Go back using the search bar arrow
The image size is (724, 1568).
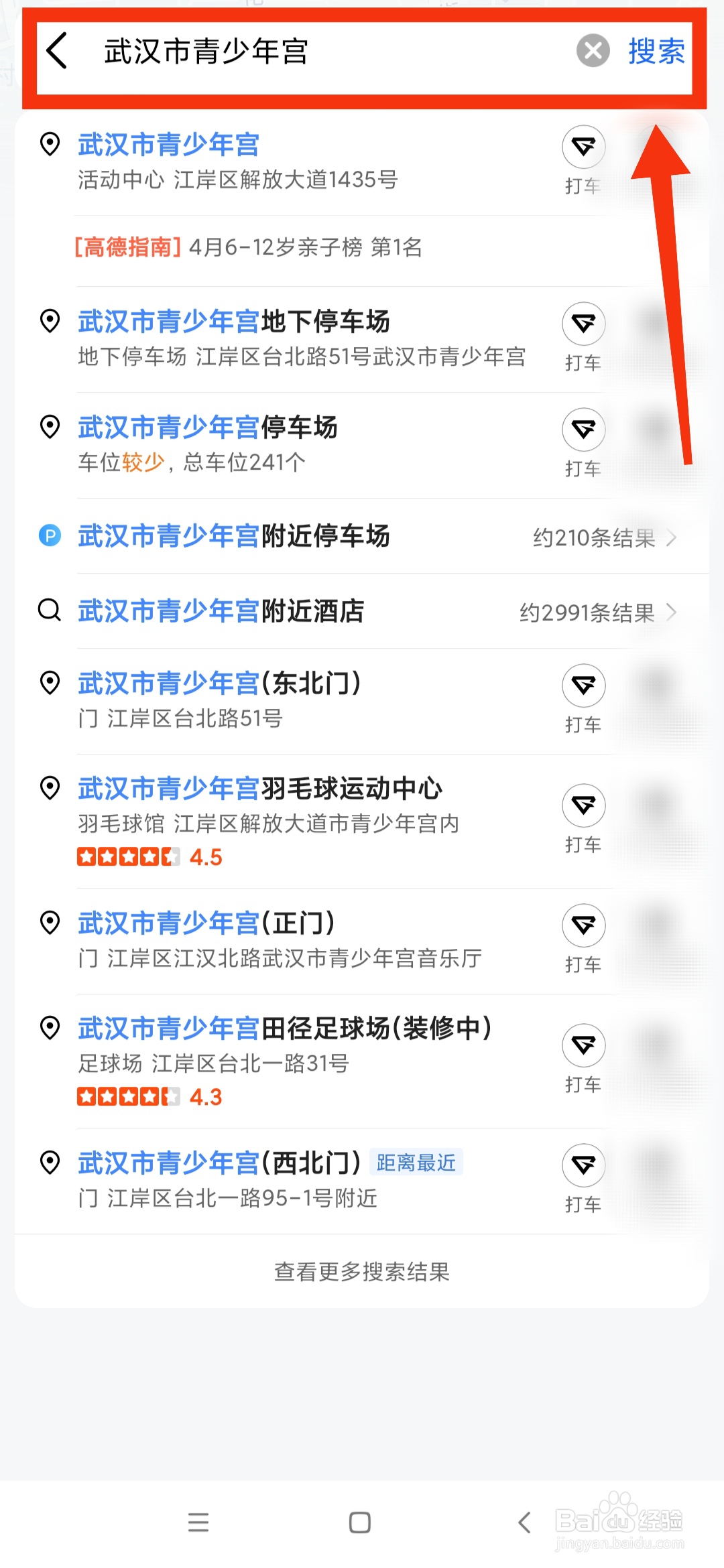click(x=58, y=52)
